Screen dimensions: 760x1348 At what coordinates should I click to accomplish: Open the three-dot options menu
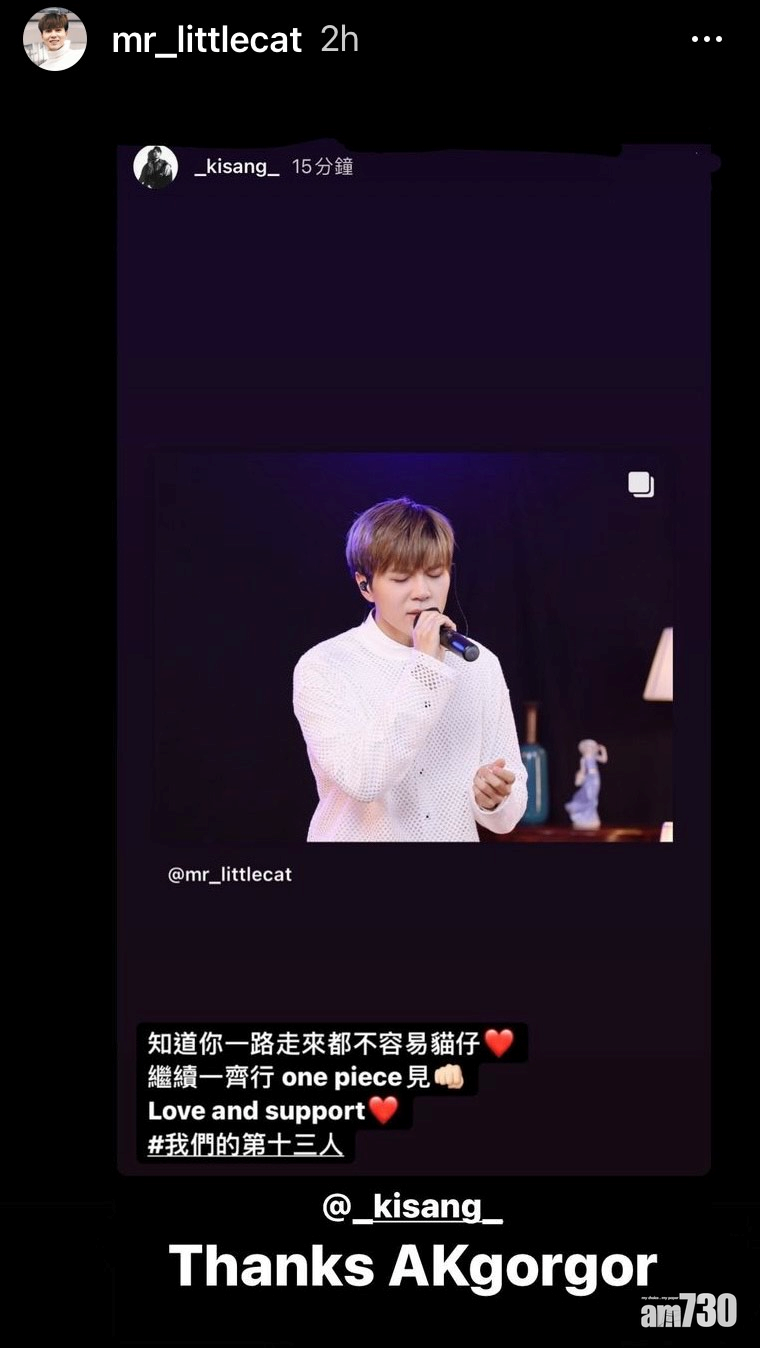pos(708,38)
